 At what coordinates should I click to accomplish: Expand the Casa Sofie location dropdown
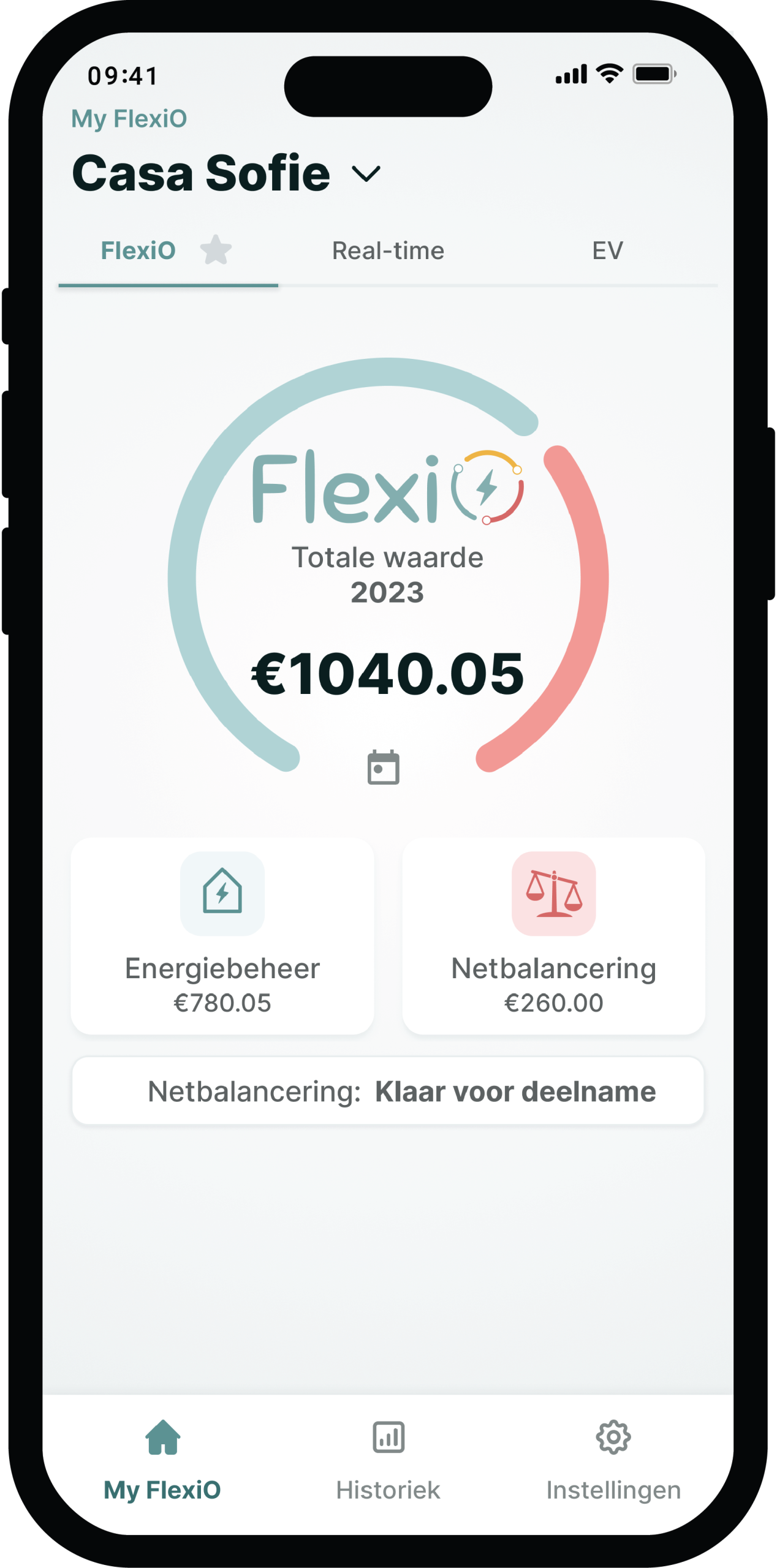click(x=366, y=173)
